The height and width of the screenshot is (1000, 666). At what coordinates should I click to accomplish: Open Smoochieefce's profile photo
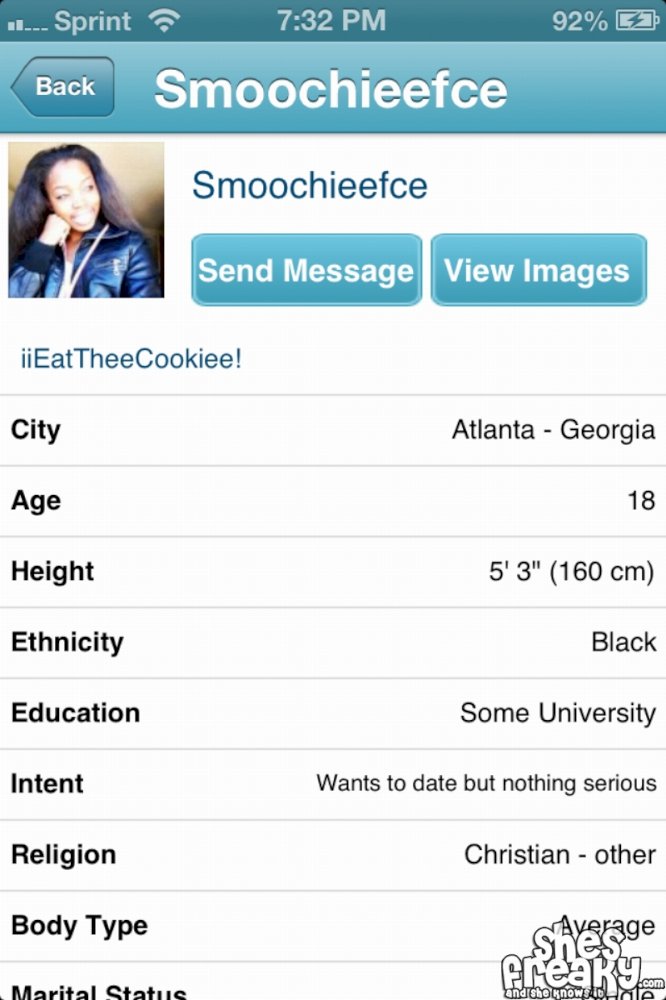tap(86, 220)
